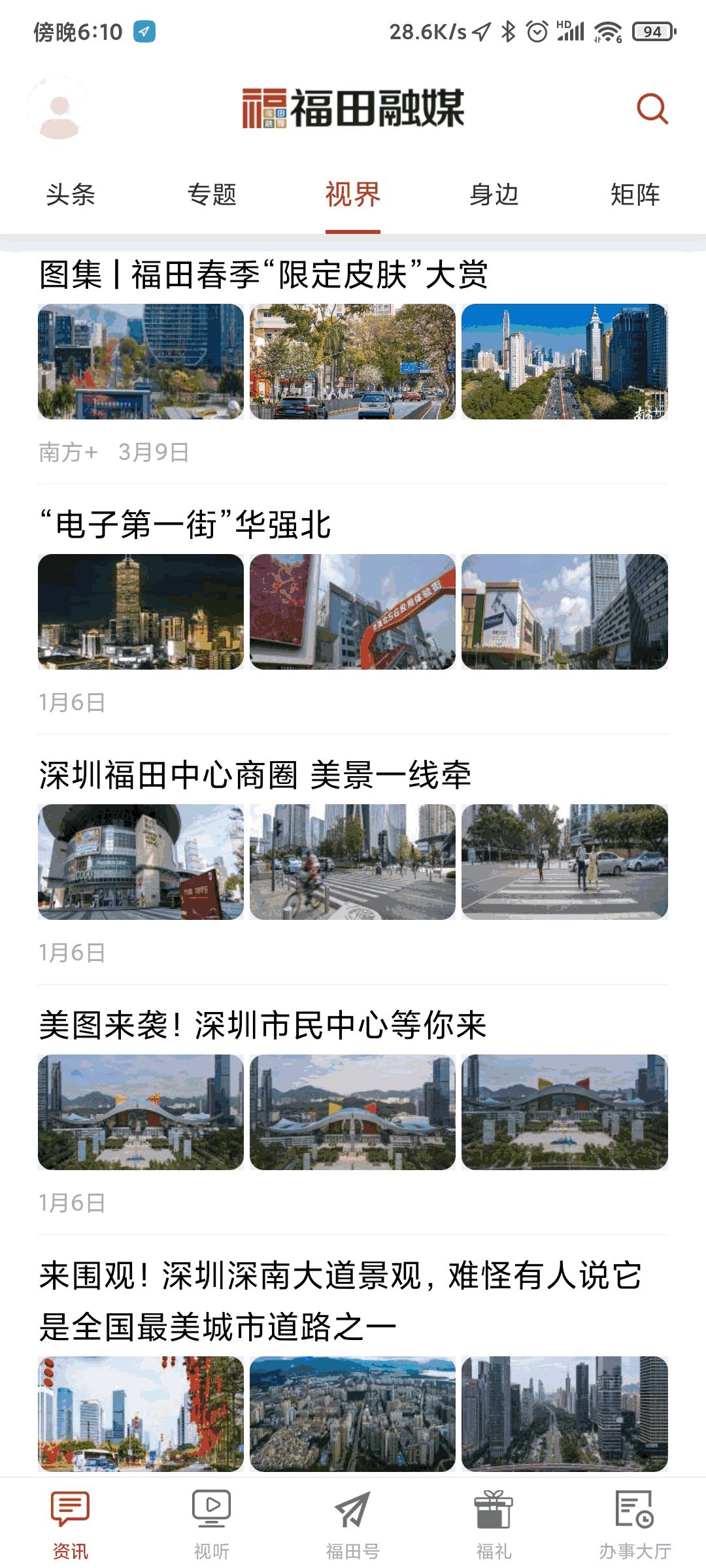The width and height of the screenshot is (706, 1568).
Task: Open the 矩阵 tab
Action: pos(635,195)
